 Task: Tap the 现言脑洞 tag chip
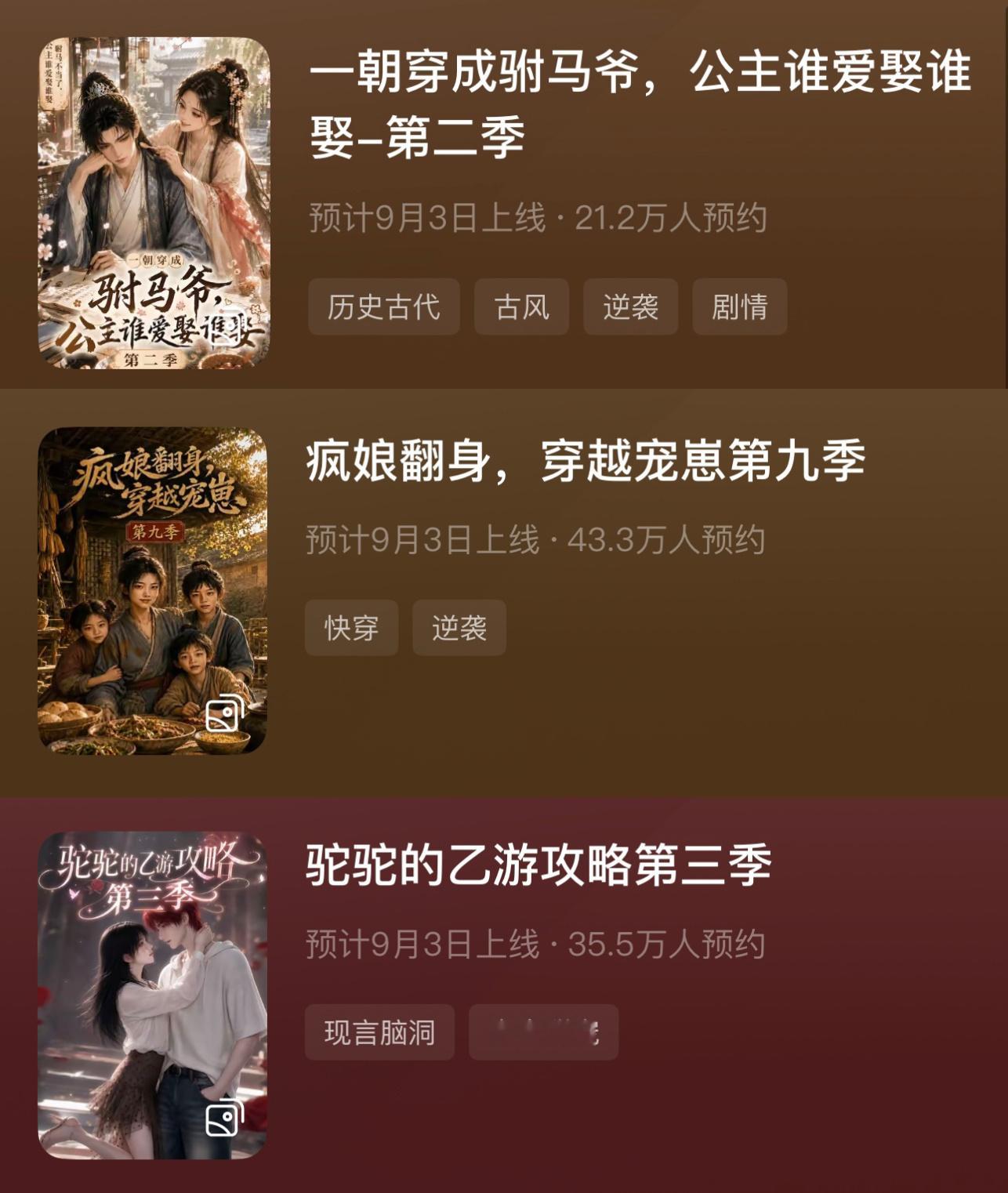379,1032
